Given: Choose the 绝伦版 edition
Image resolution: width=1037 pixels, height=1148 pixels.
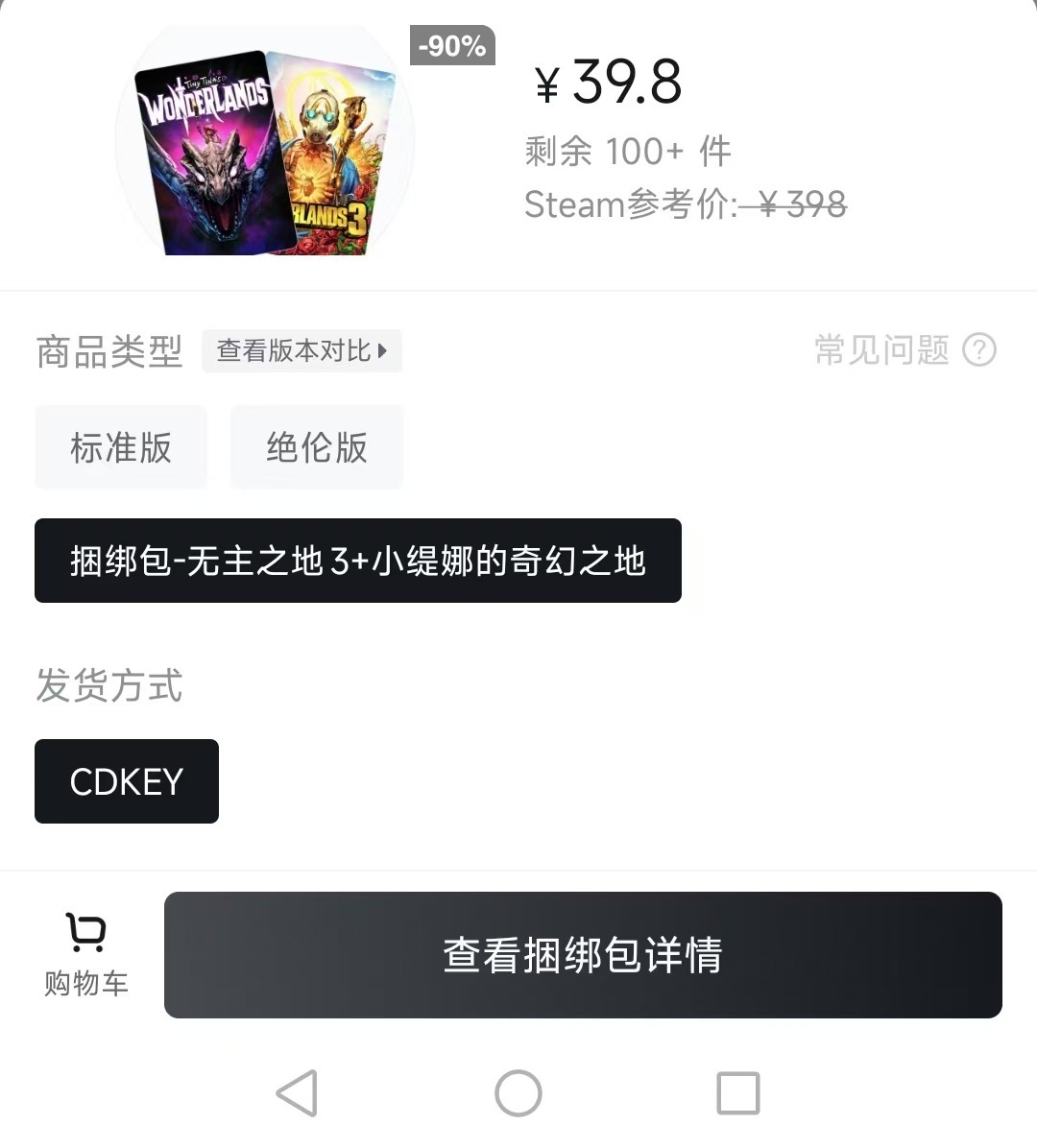Looking at the screenshot, I should [317, 448].
